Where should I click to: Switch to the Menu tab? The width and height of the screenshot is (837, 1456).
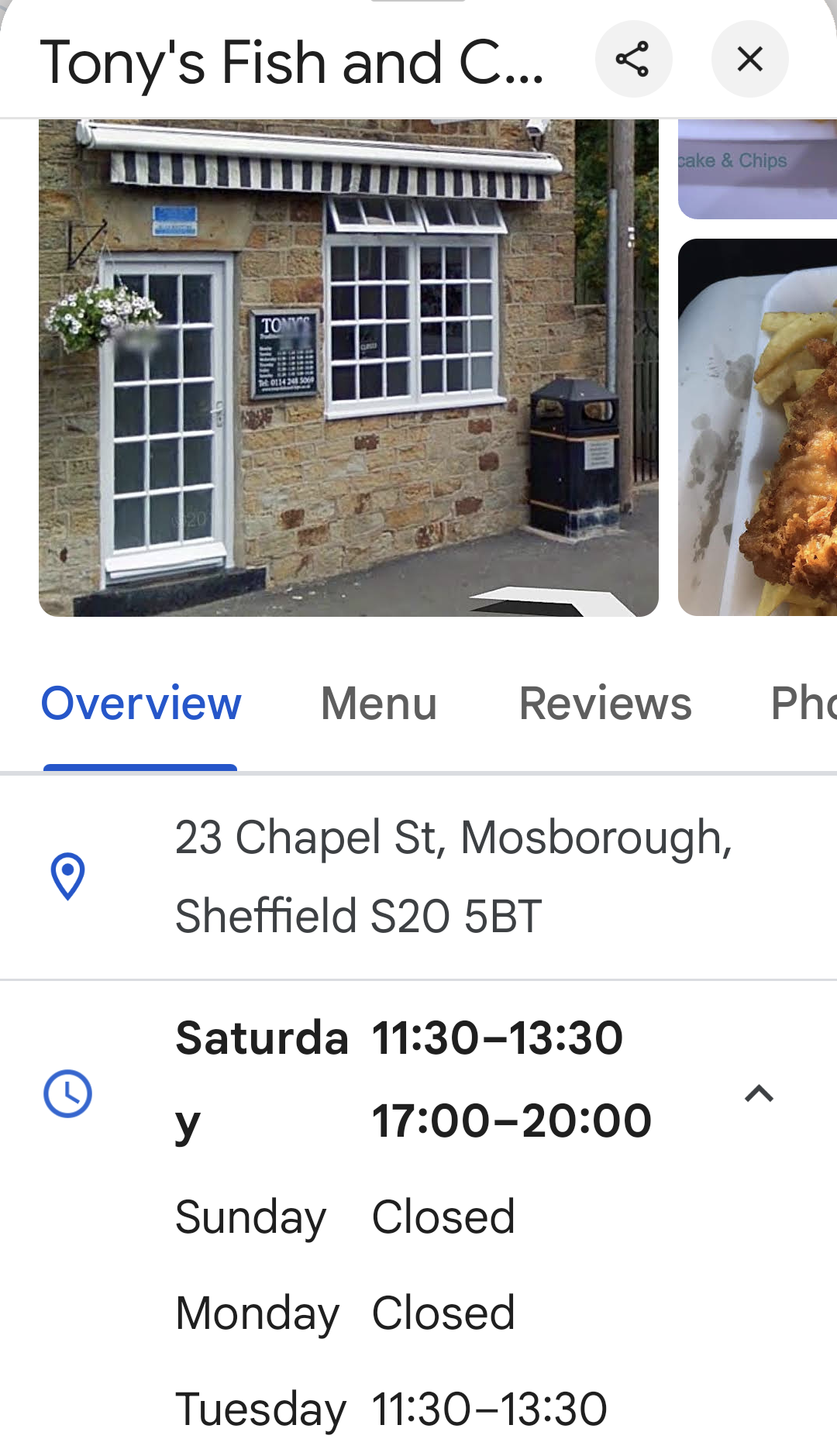tap(379, 704)
